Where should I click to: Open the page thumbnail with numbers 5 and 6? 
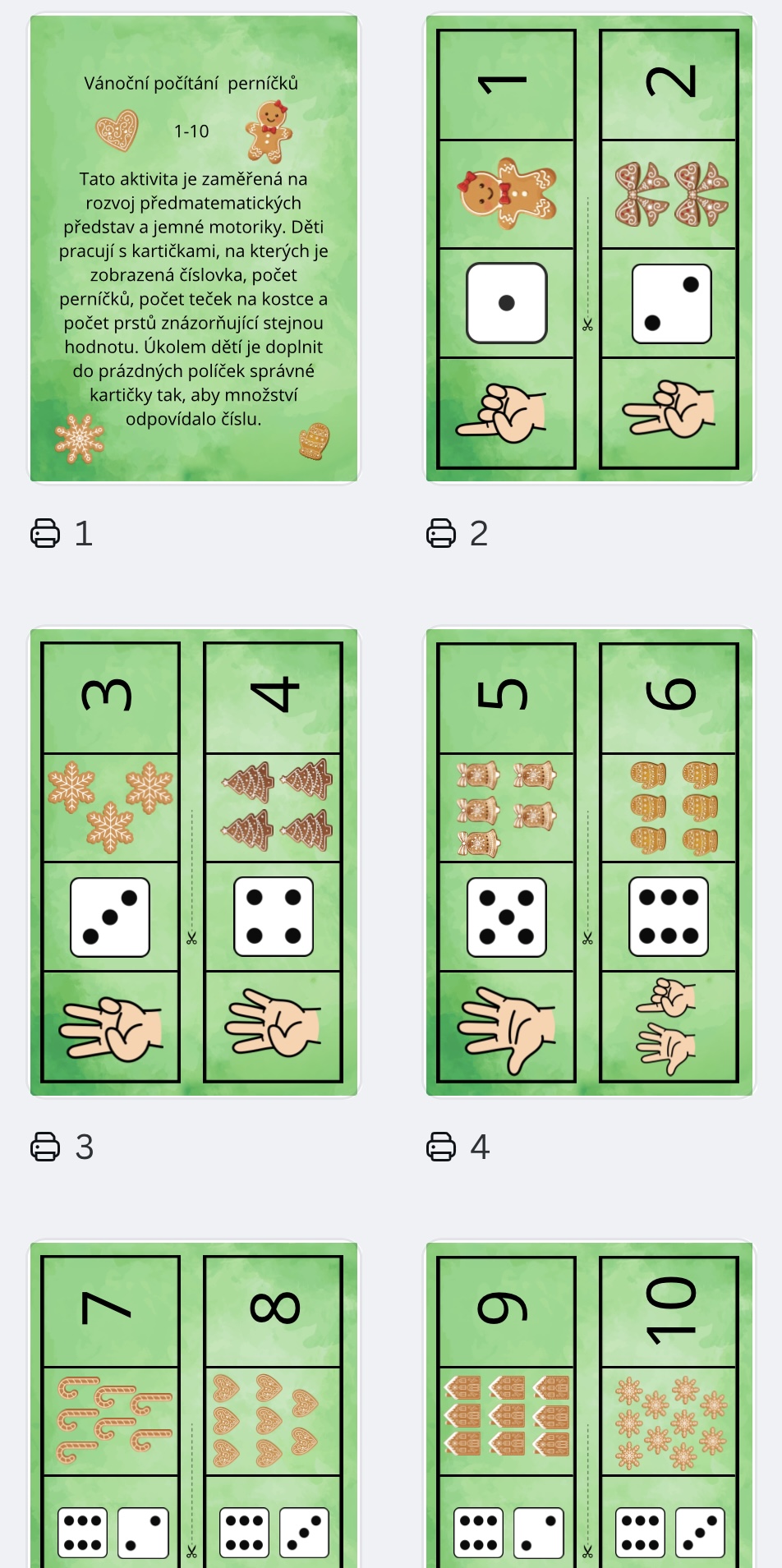point(589,862)
